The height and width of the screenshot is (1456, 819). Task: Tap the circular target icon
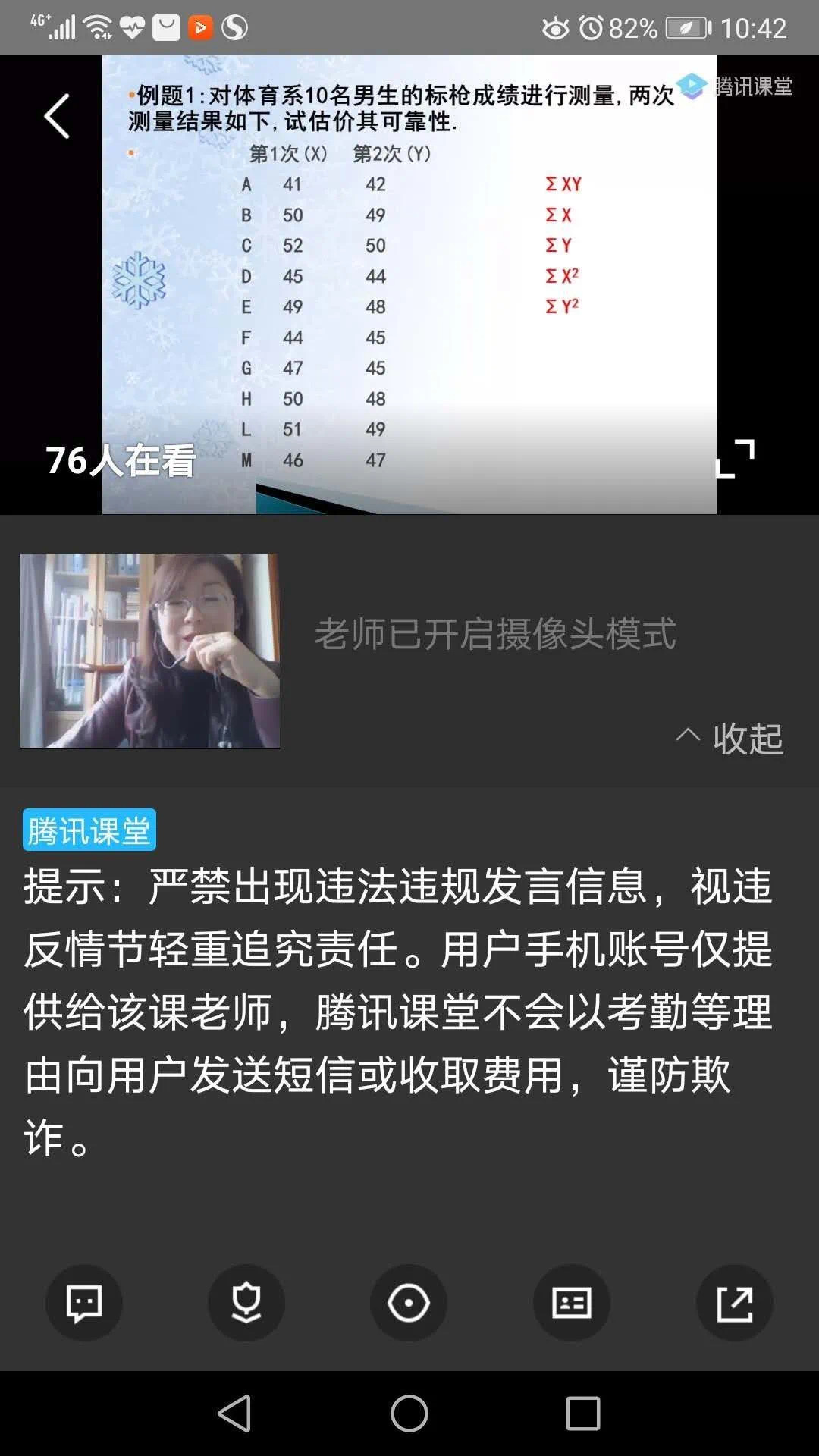409,1303
